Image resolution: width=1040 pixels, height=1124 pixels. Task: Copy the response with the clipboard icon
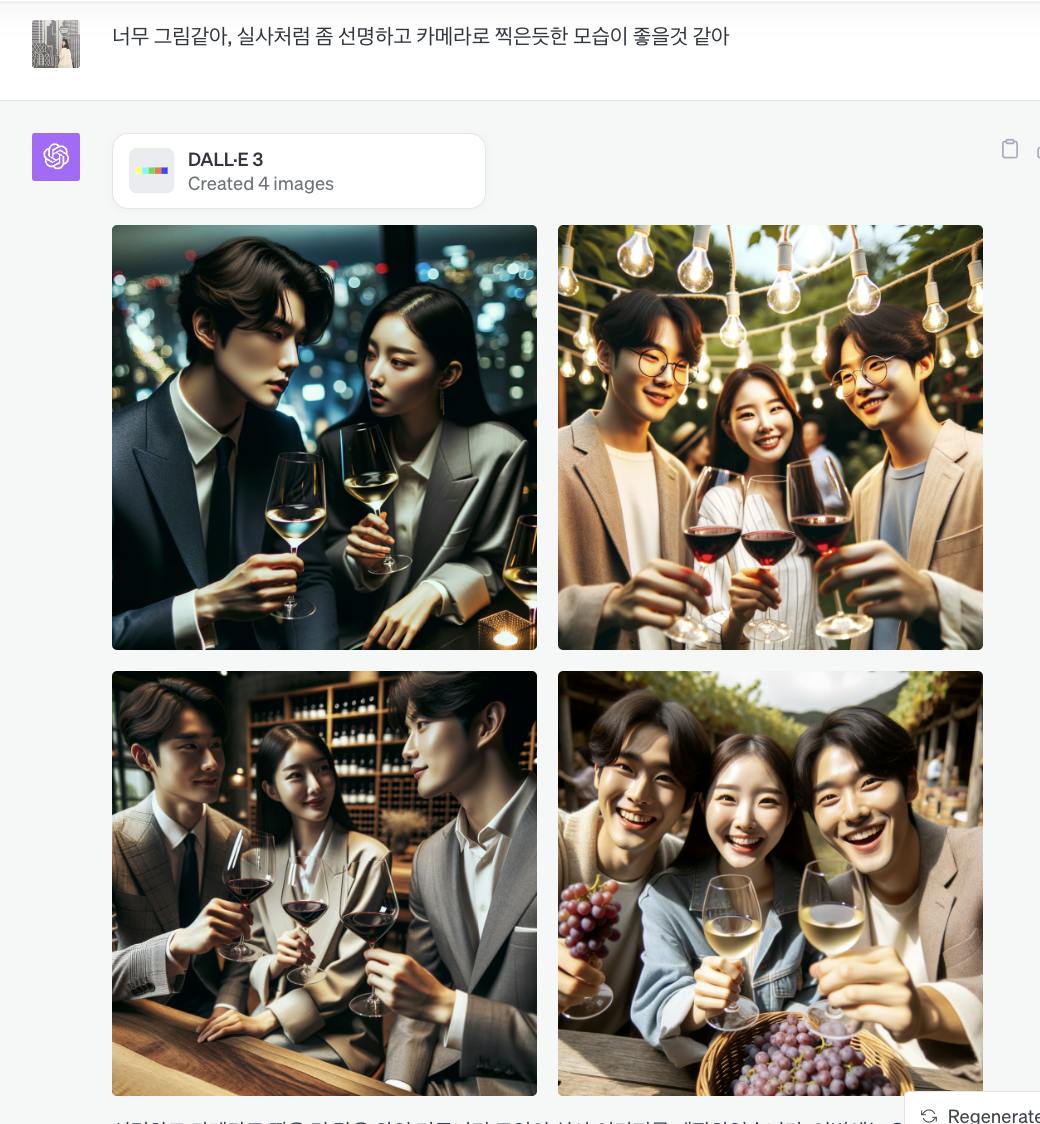[1010, 149]
